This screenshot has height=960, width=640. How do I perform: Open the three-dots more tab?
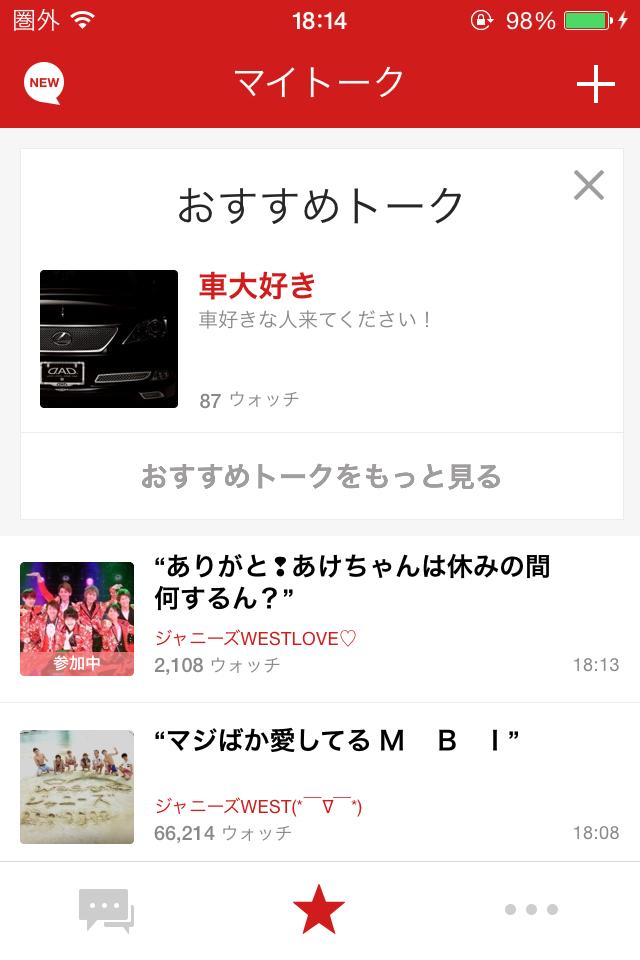point(531,910)
